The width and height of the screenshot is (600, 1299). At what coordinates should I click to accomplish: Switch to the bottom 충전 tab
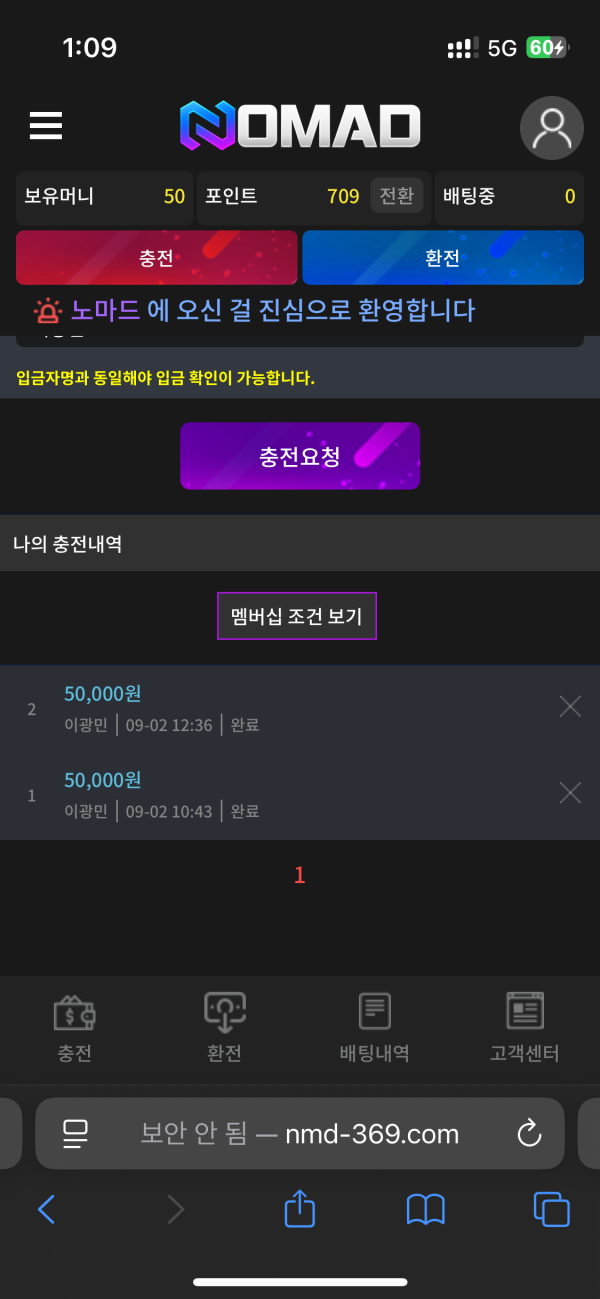[x=75, y=1028]
